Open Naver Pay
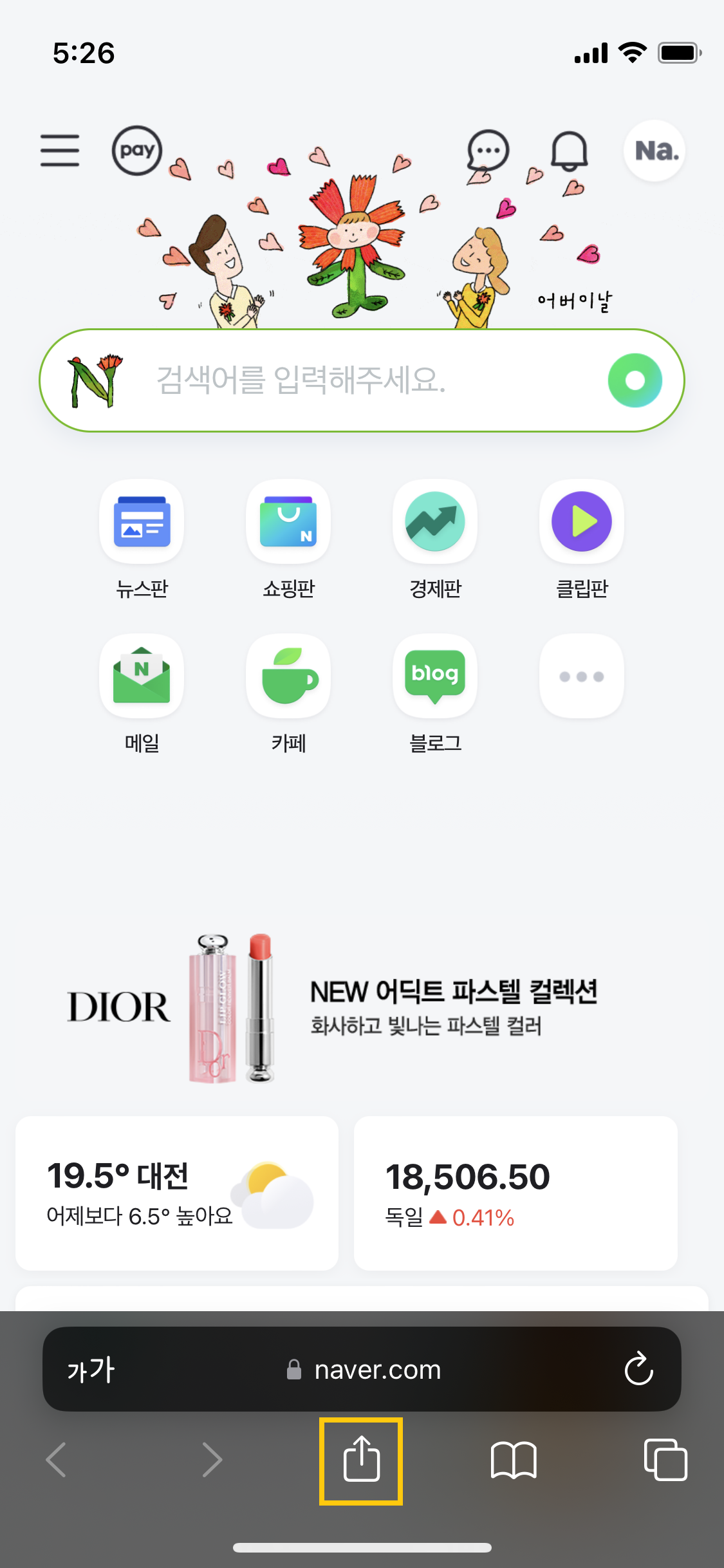 (x=136, y=151)
